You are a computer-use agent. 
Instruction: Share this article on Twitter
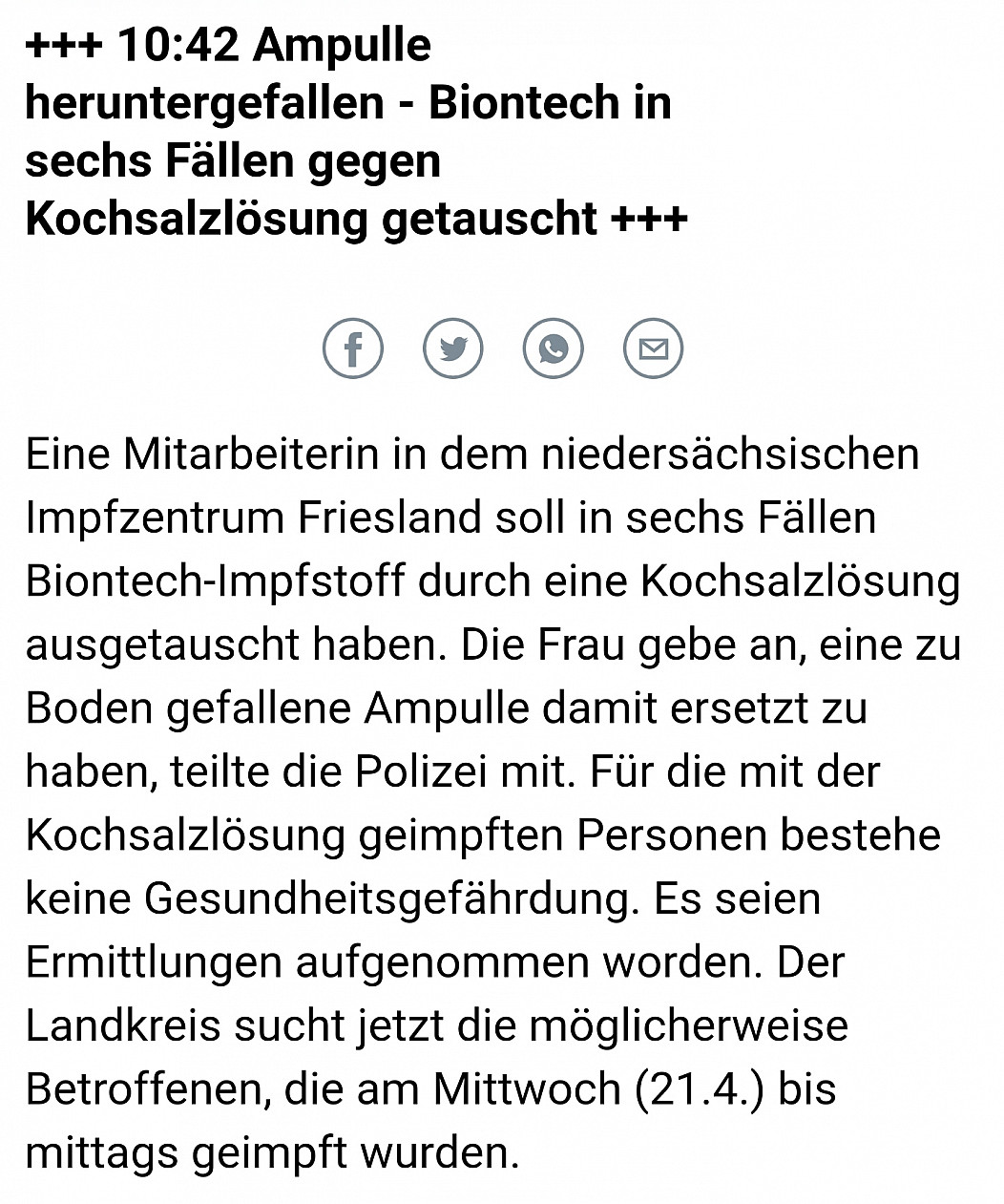453,349
